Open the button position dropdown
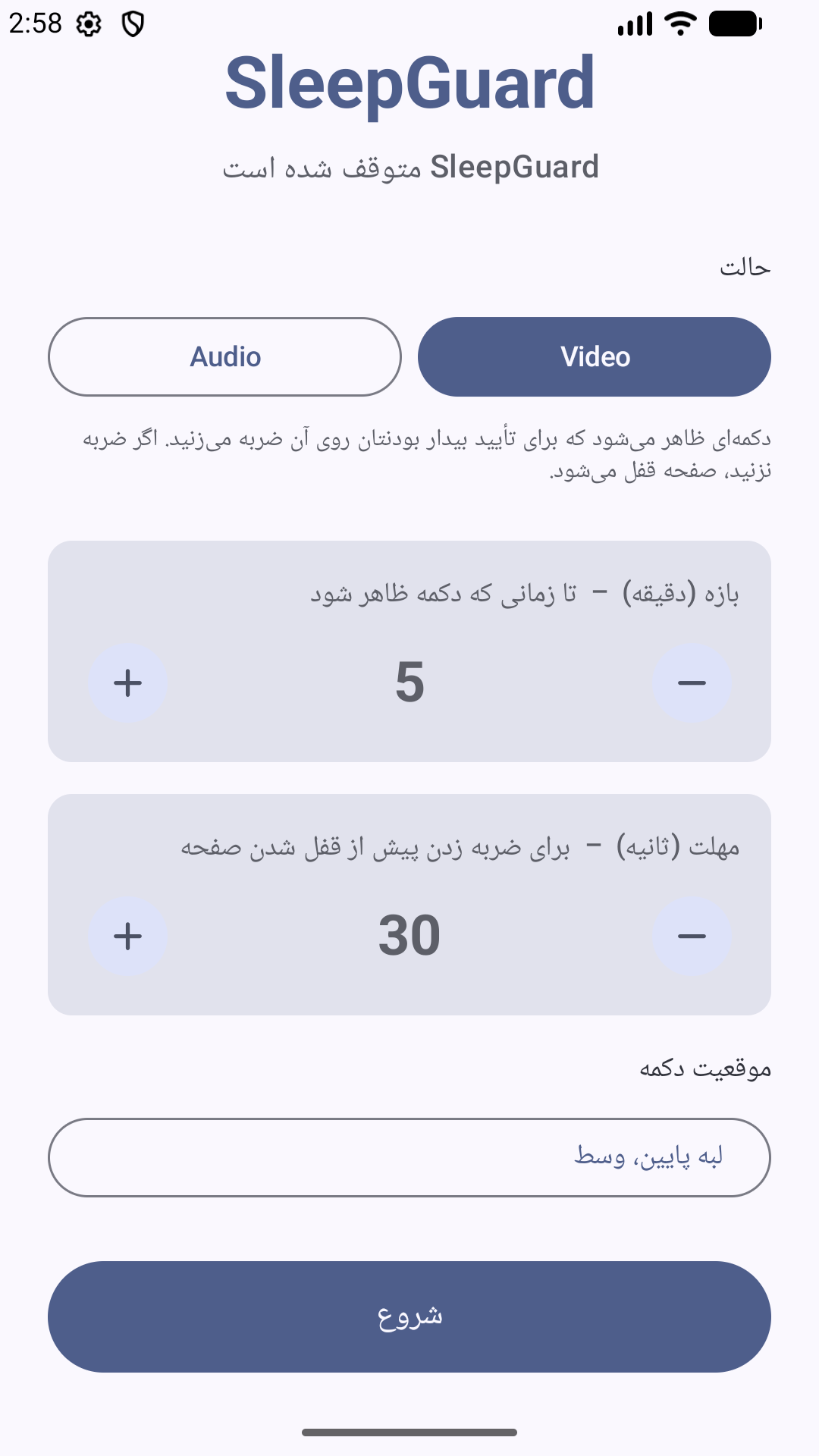The width and height of the screenshot is (819, 1456). tap(409, 1157)
